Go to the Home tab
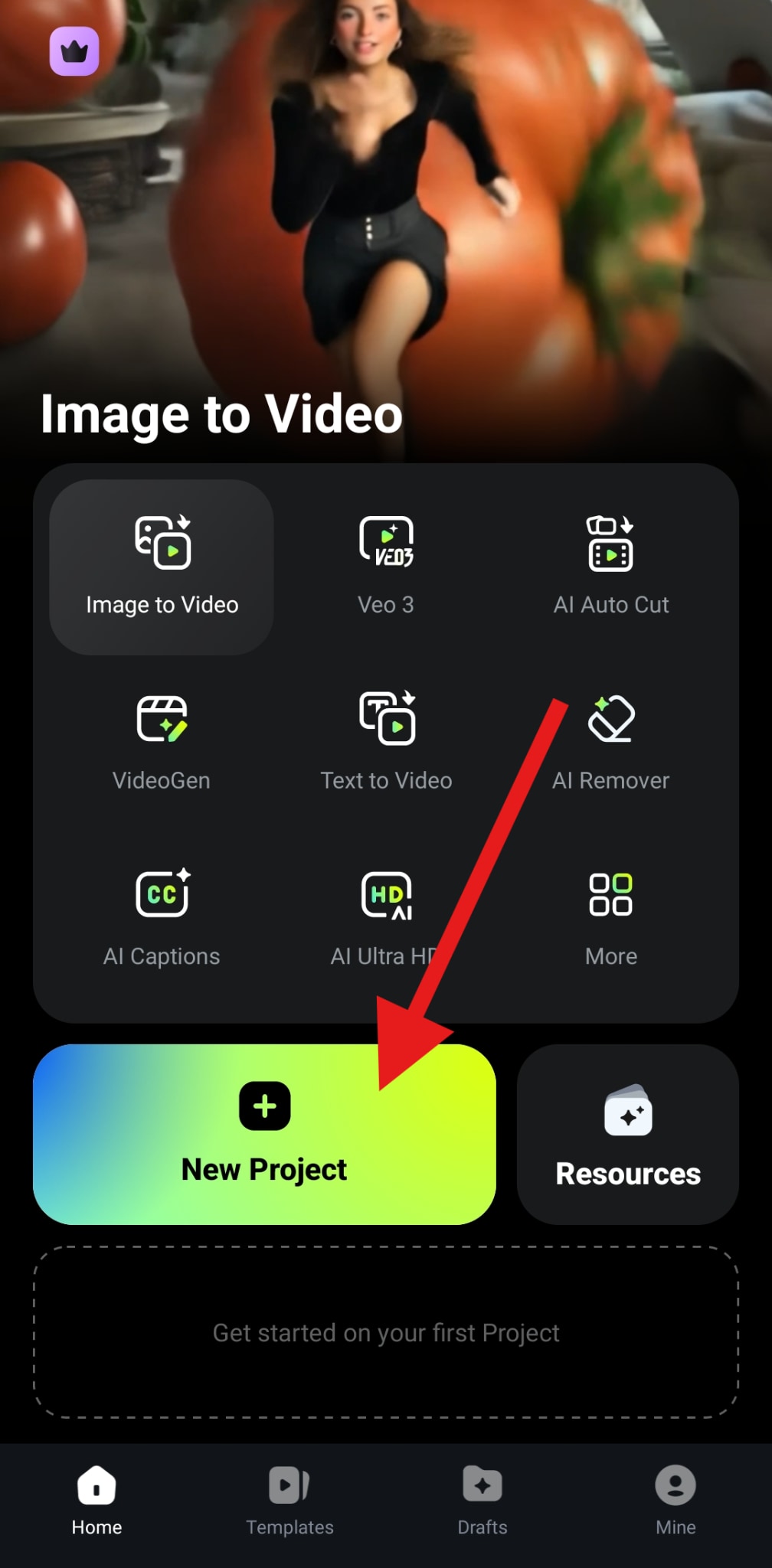 (x=96, y=1501)
